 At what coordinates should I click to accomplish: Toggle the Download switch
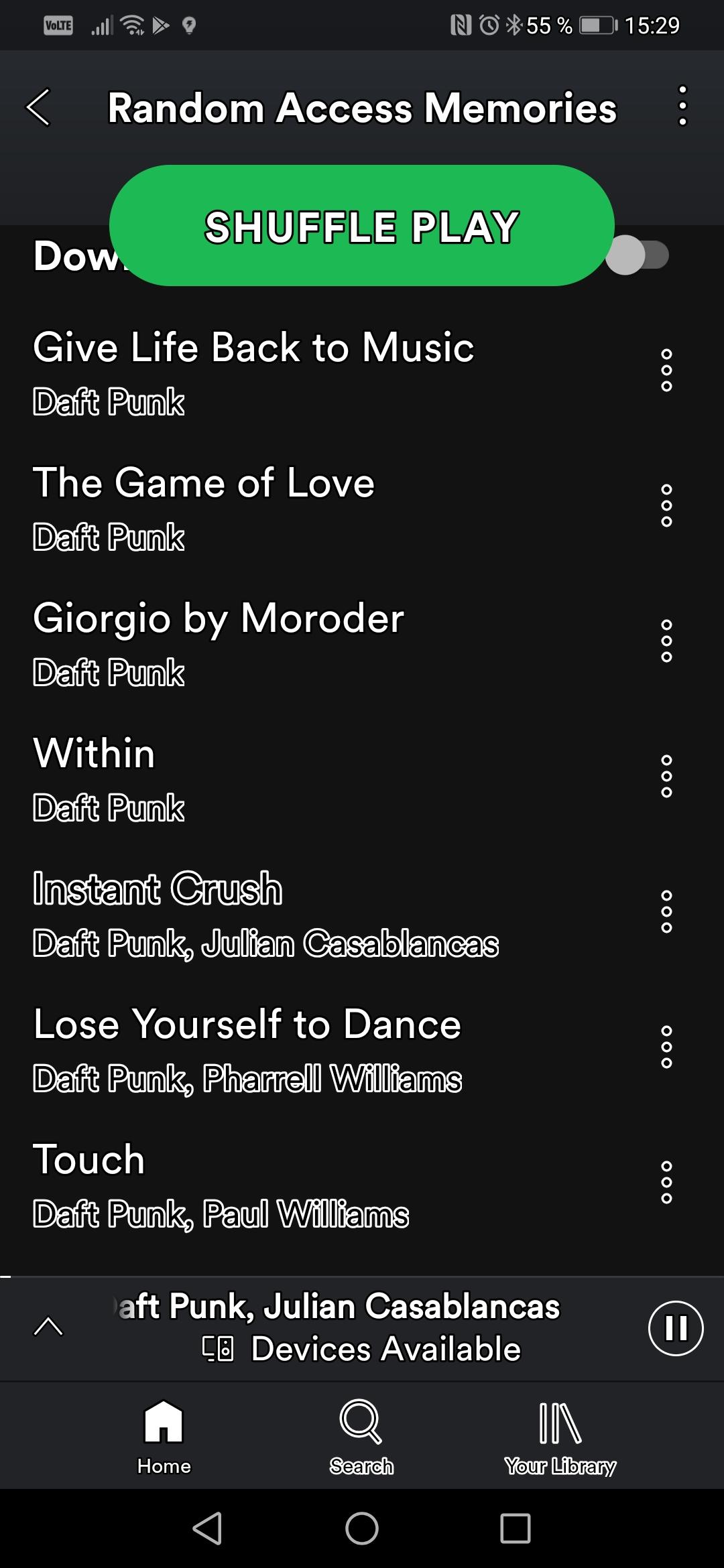(x=638, y=255)
